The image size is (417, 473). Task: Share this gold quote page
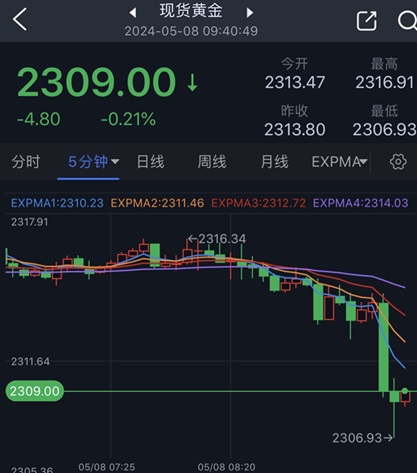(x=367, y=21)
